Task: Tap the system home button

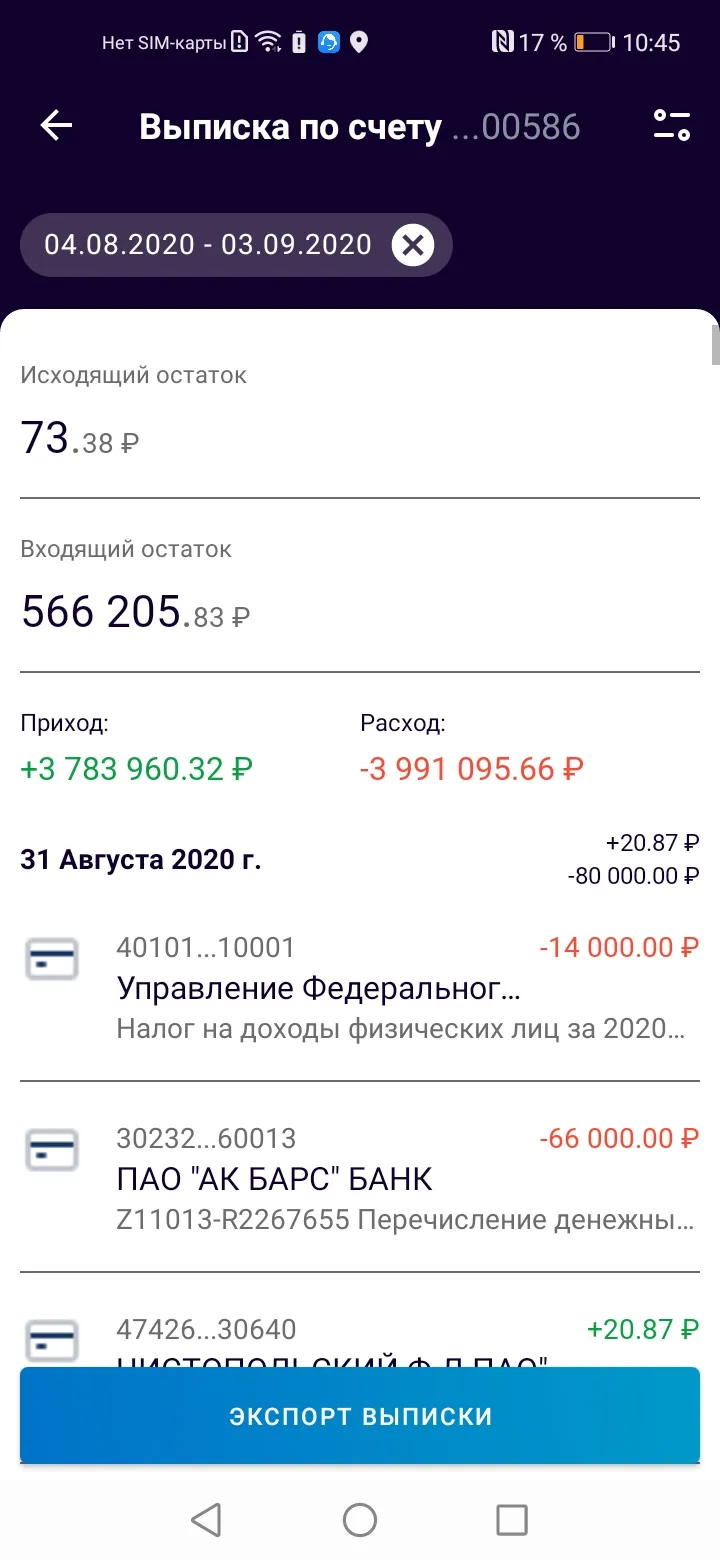Action: [360, 1520]
